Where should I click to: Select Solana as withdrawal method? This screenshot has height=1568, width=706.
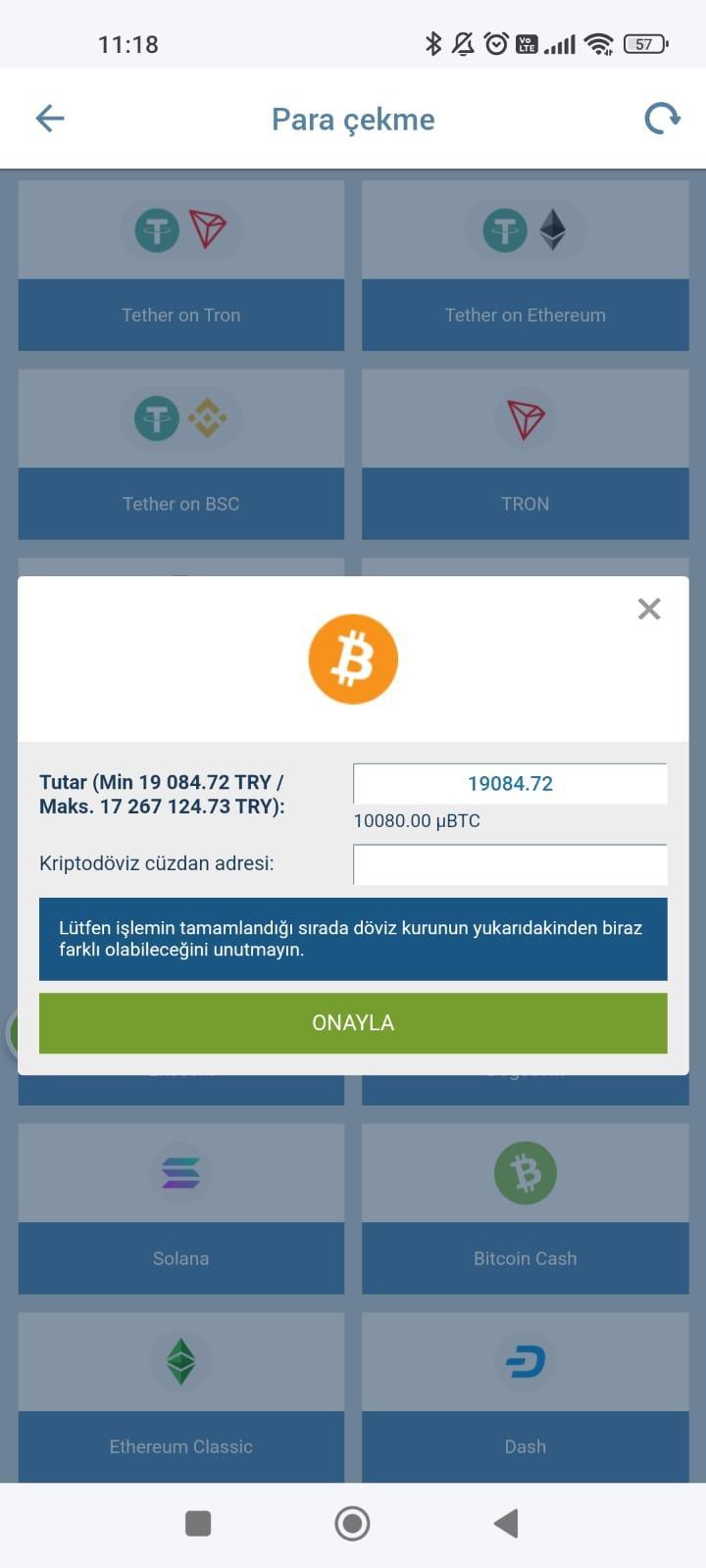pyautogui.click(x=181, y=1209)
